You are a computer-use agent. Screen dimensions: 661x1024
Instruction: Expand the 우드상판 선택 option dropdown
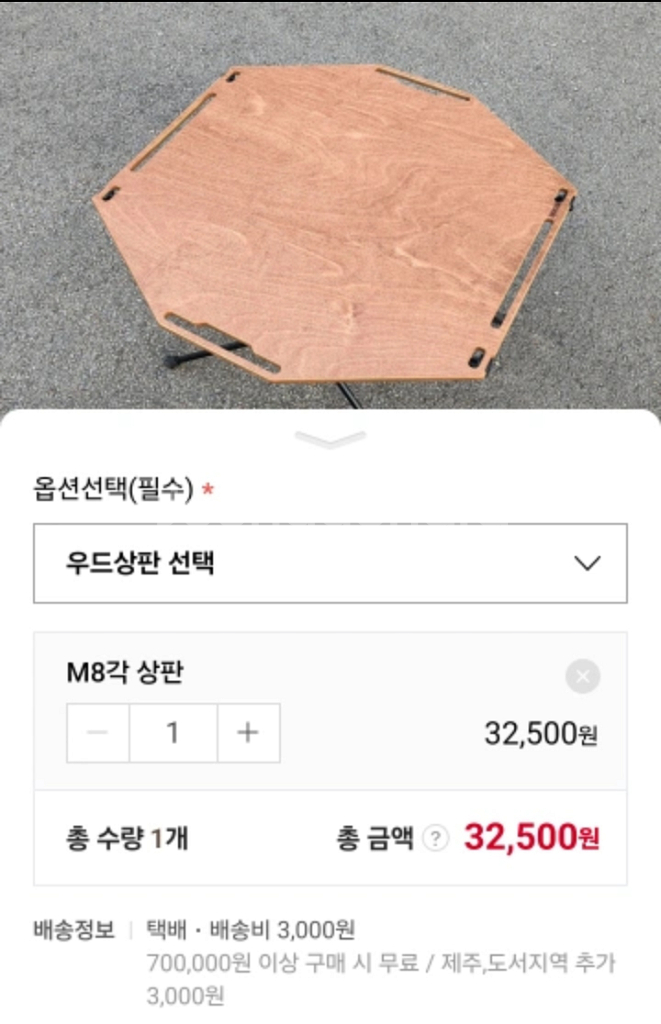[330, 563]
